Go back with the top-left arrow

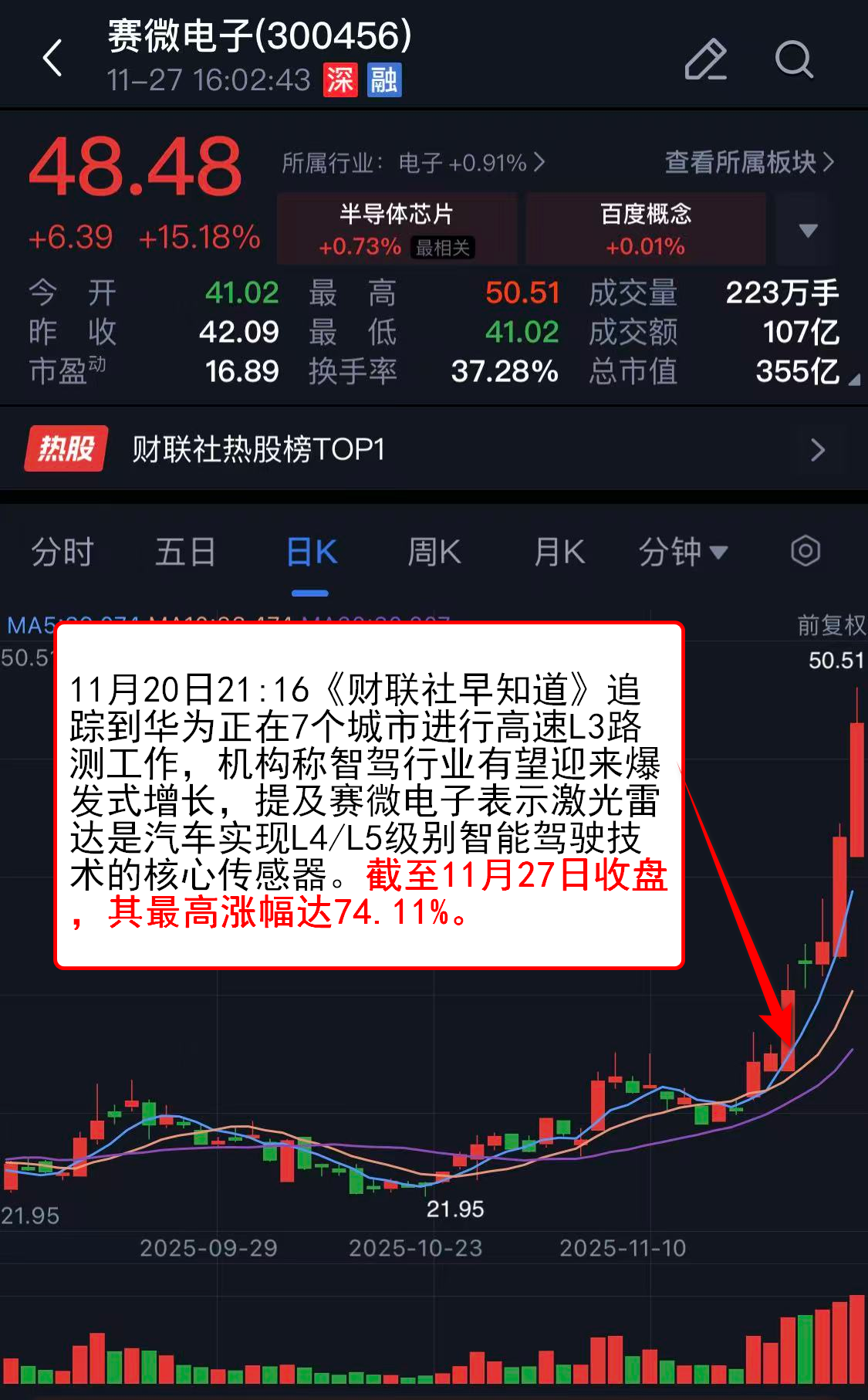pyautogui.click(x=52, y=59)
